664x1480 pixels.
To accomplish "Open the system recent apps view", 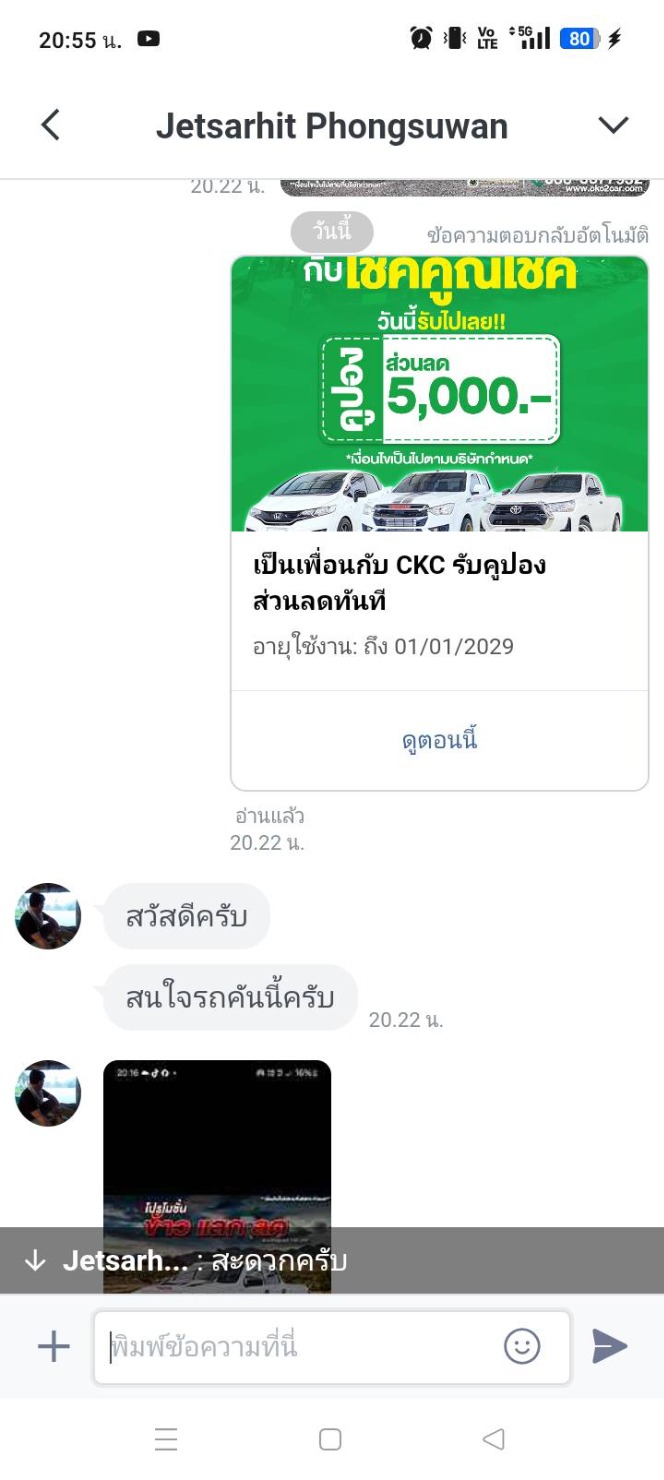I will 166,1440.
